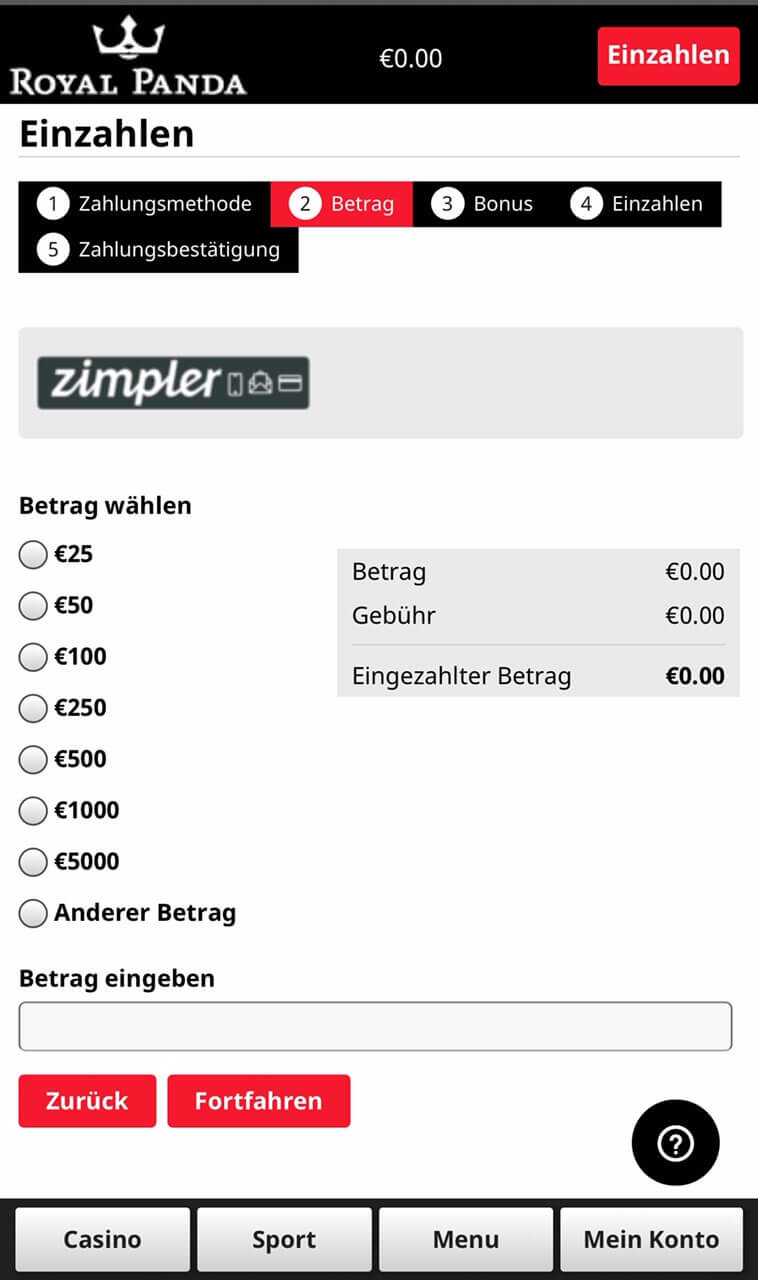Tap the red Einzahlen button in header
This screenshot has height=1280, width=758.
[x=668, y=55]
